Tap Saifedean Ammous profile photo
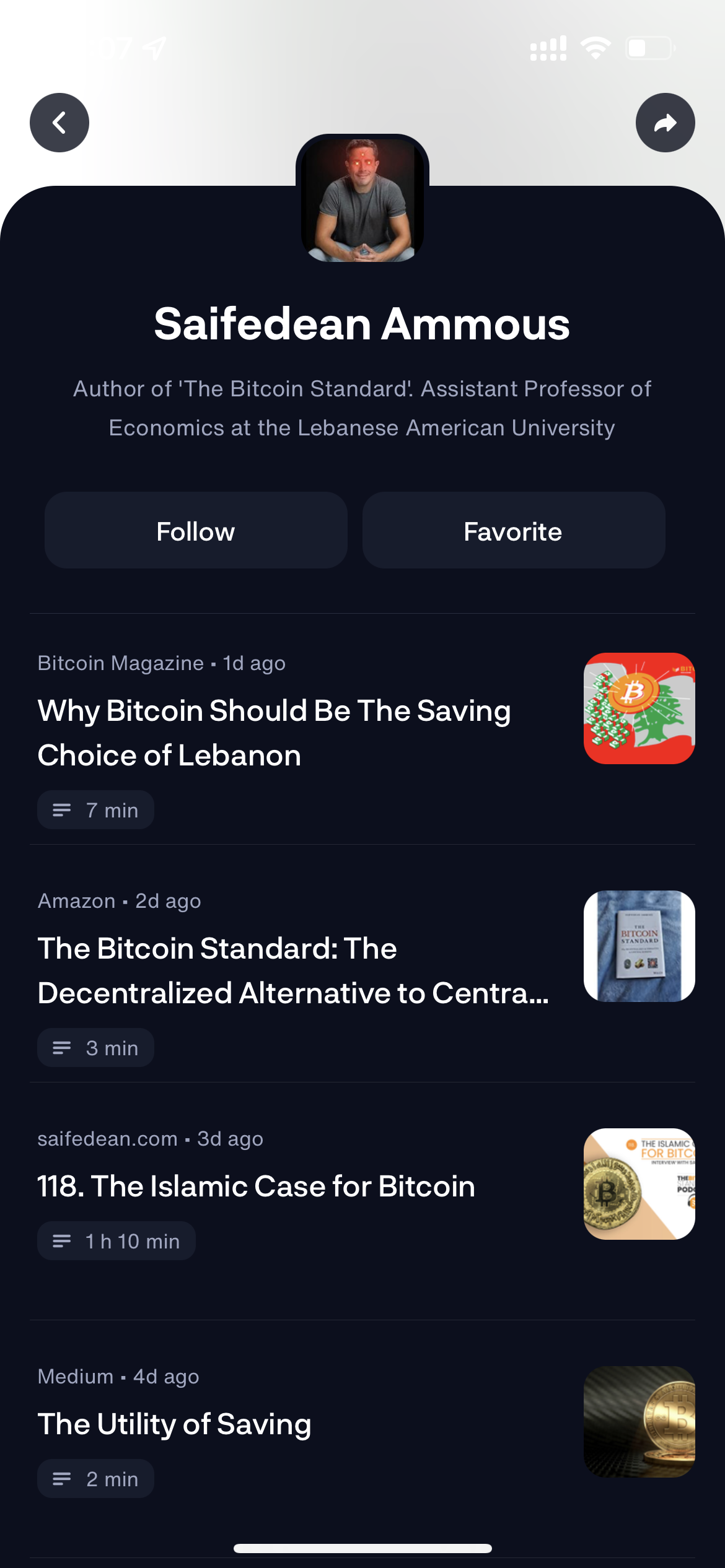This screenshot has height=1568, width=725. click(x=362, y=199)
